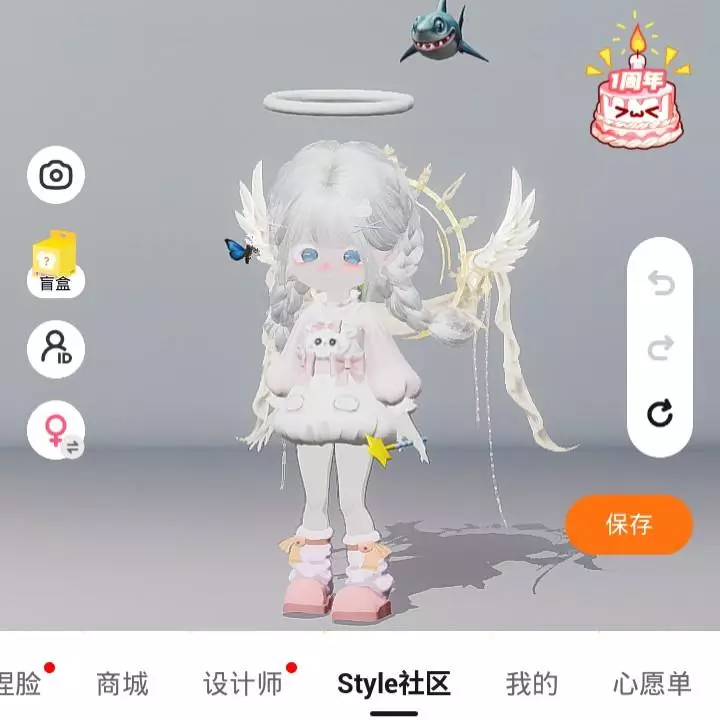Open the avatar ID profile icon
The width and height of the screenshot is (720, 720).
coord(56,349)
